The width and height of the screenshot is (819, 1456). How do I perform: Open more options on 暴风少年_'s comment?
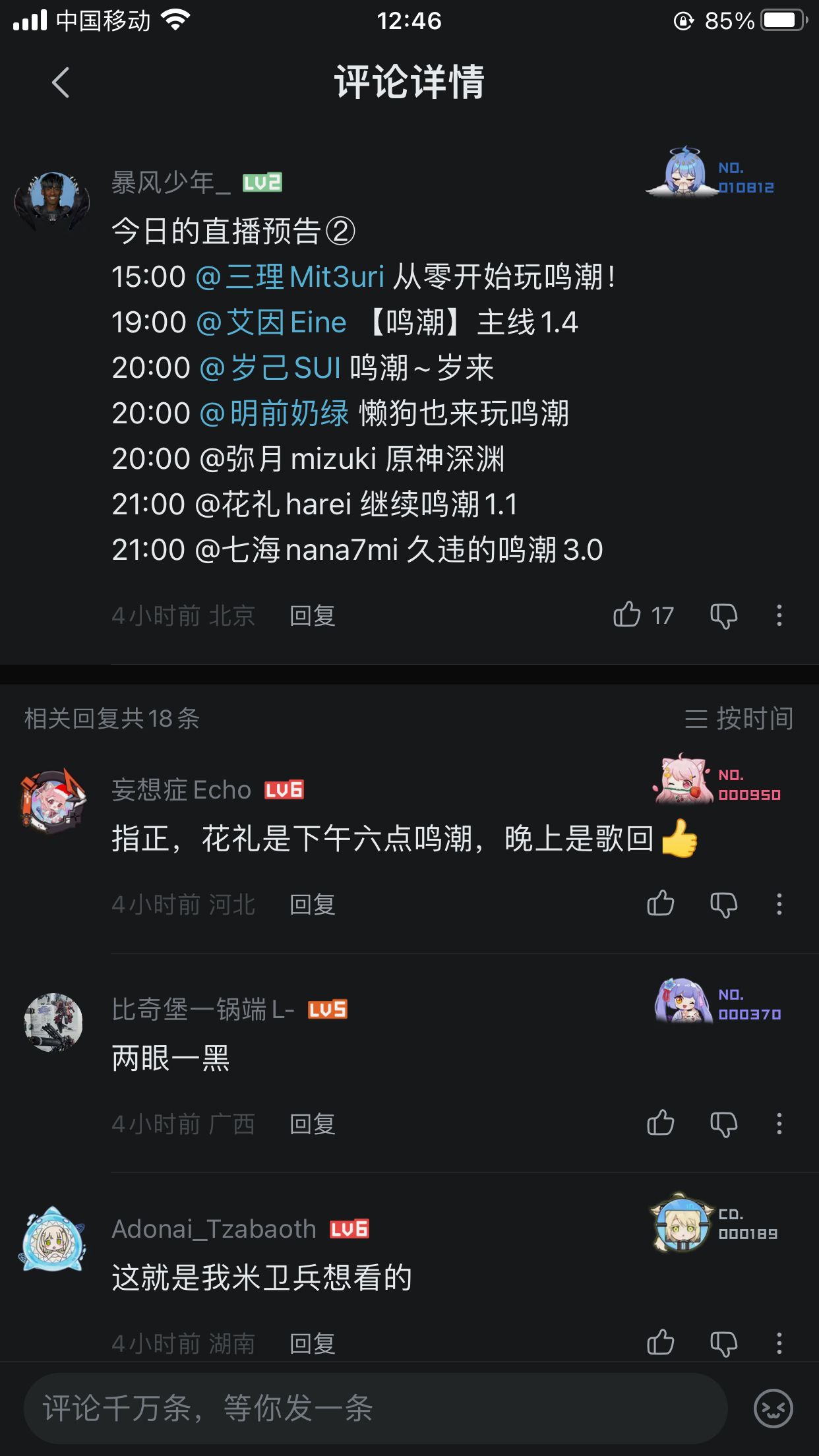(779, 615)
